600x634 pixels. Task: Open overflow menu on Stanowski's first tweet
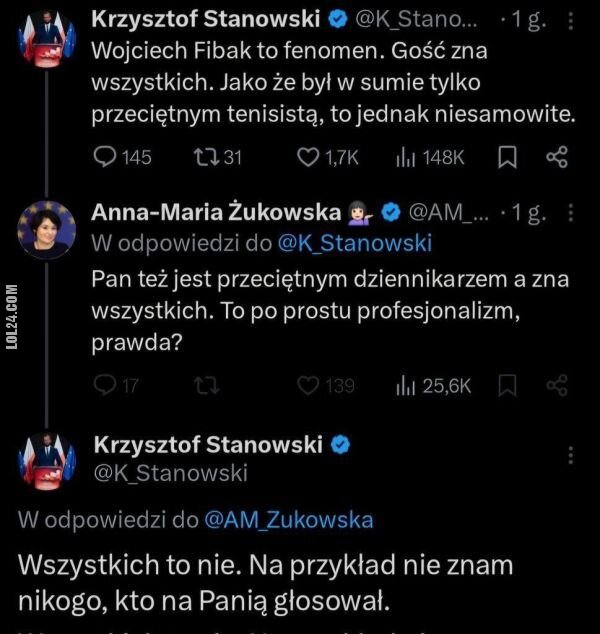point(571,17)
